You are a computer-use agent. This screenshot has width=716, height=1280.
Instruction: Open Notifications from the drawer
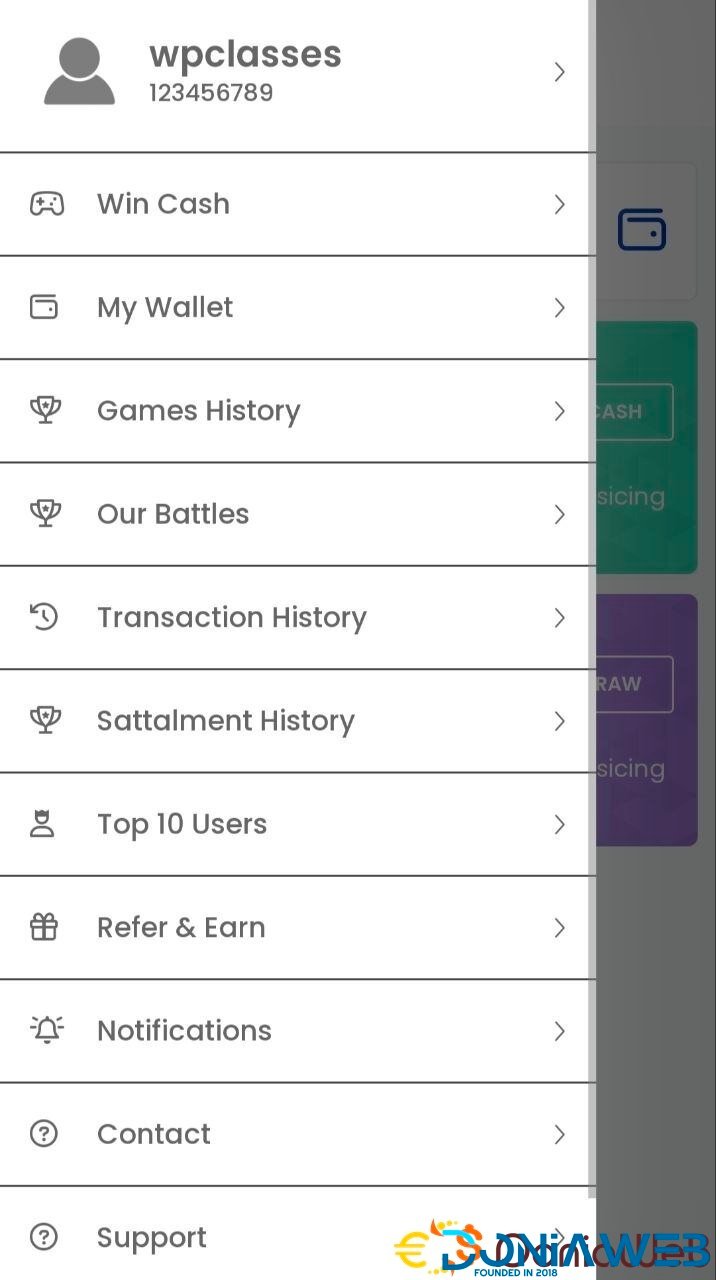(x=184, y=1031)
